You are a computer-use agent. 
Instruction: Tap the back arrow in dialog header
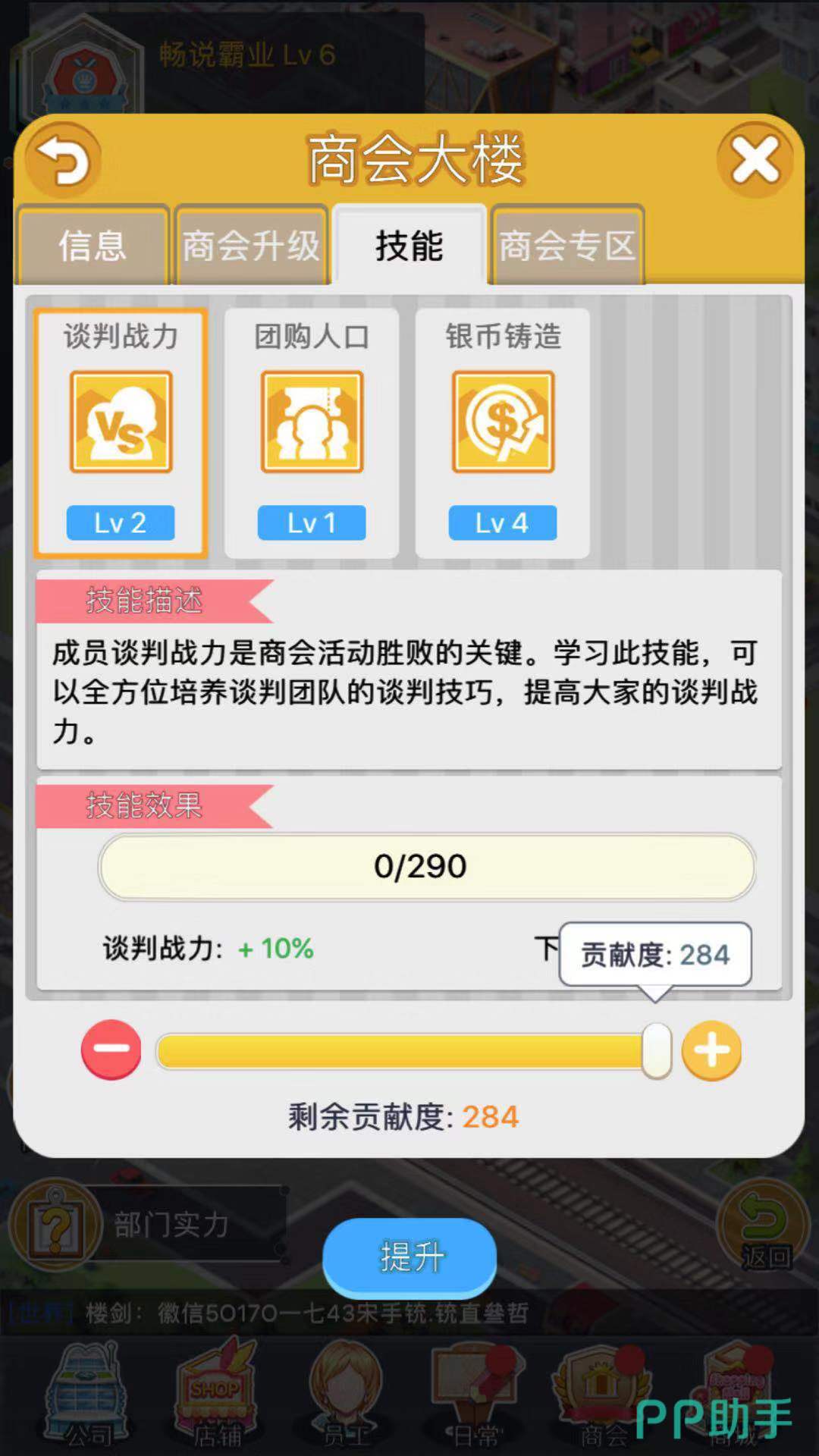tap(64, 161)
